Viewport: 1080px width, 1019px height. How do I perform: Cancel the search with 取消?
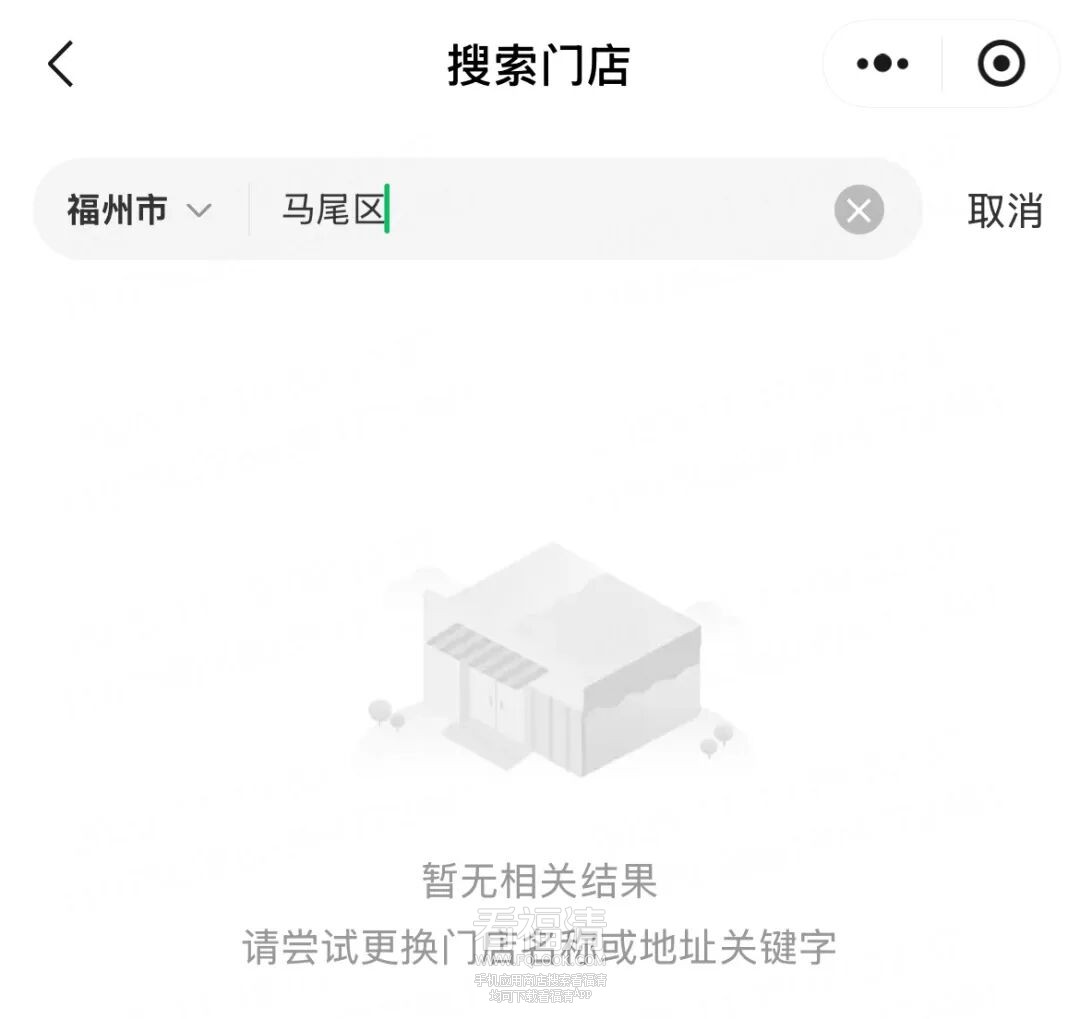[x=1004, y=210]
